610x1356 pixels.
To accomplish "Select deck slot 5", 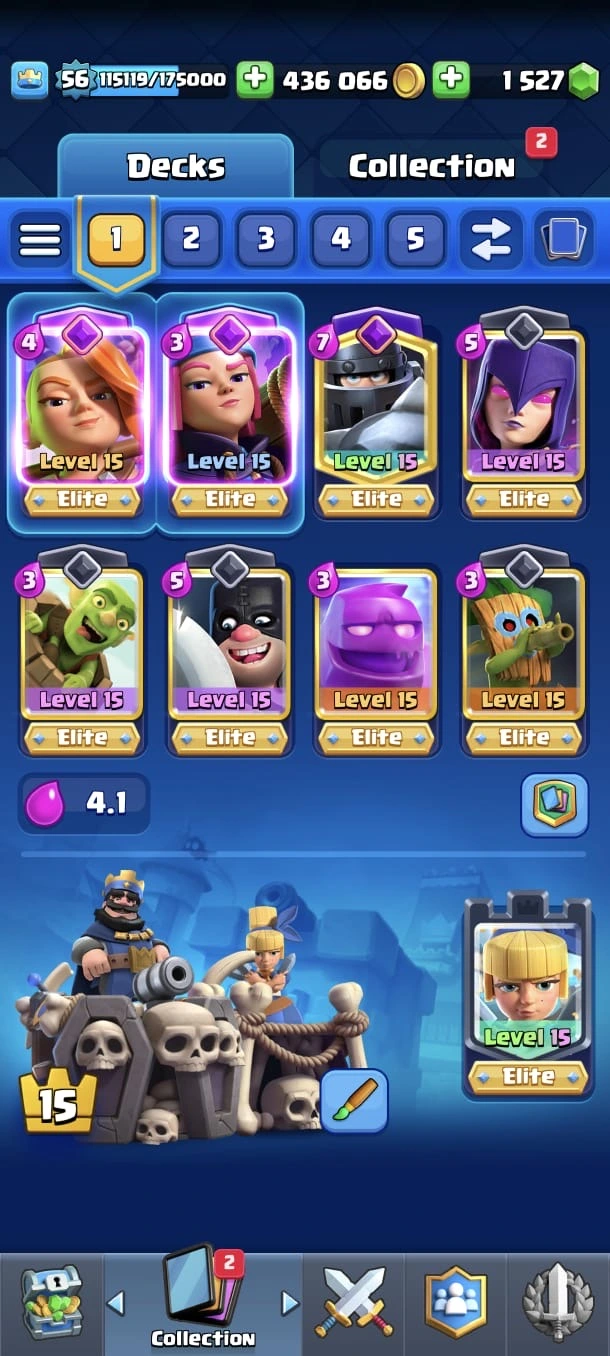I will coord(415,239).
